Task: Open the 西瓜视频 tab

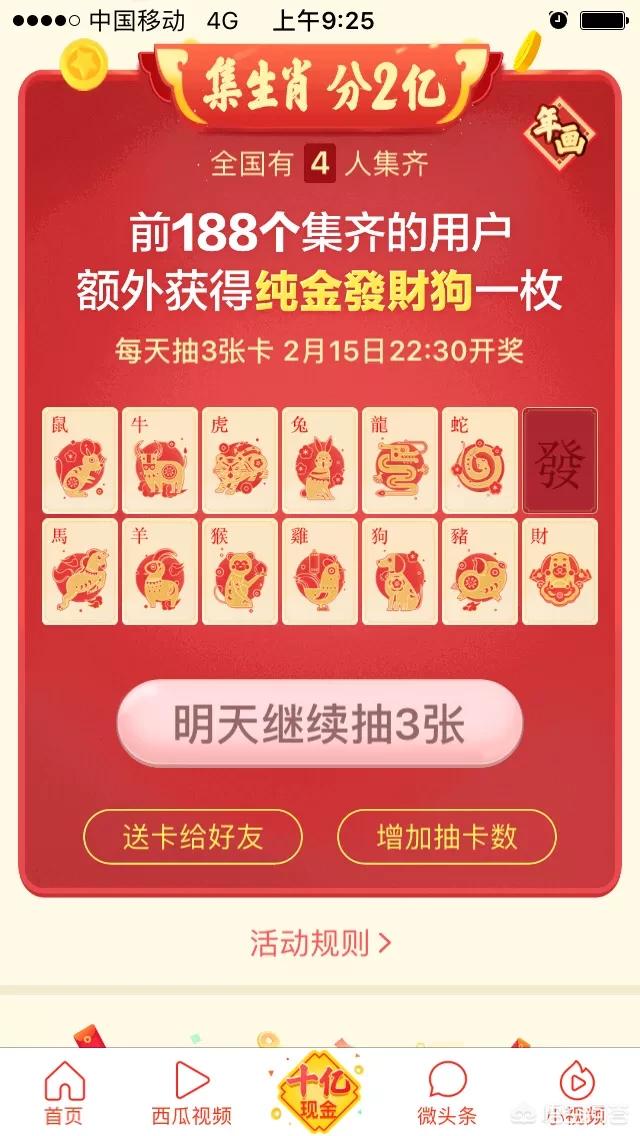Action: pos(192,1092)
